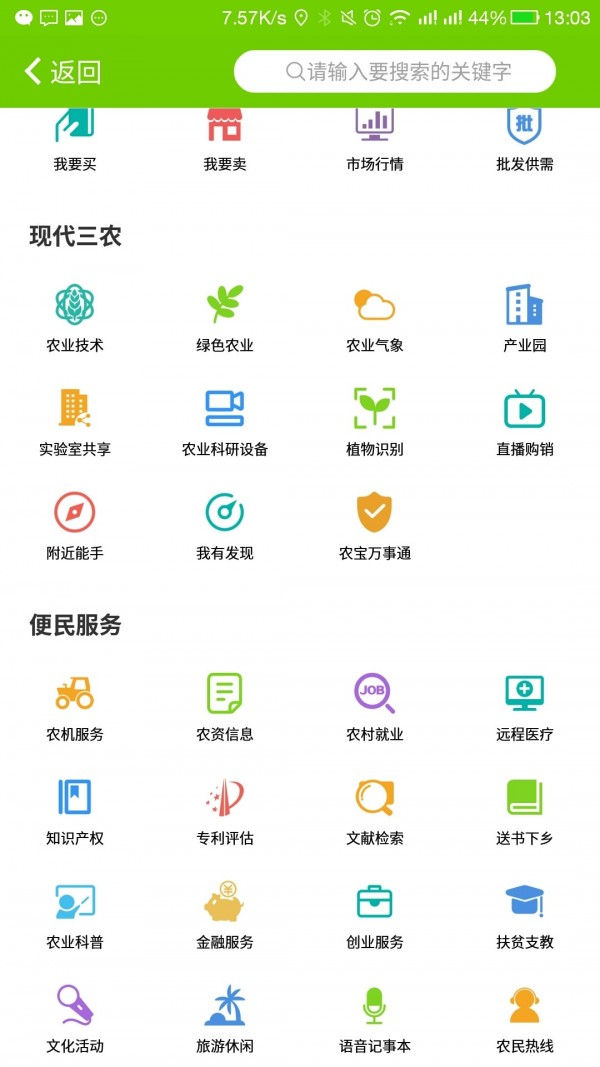Open 我要买 (I want to buy)
This screenshot has width=600, height=1067.
pos(75,142)
